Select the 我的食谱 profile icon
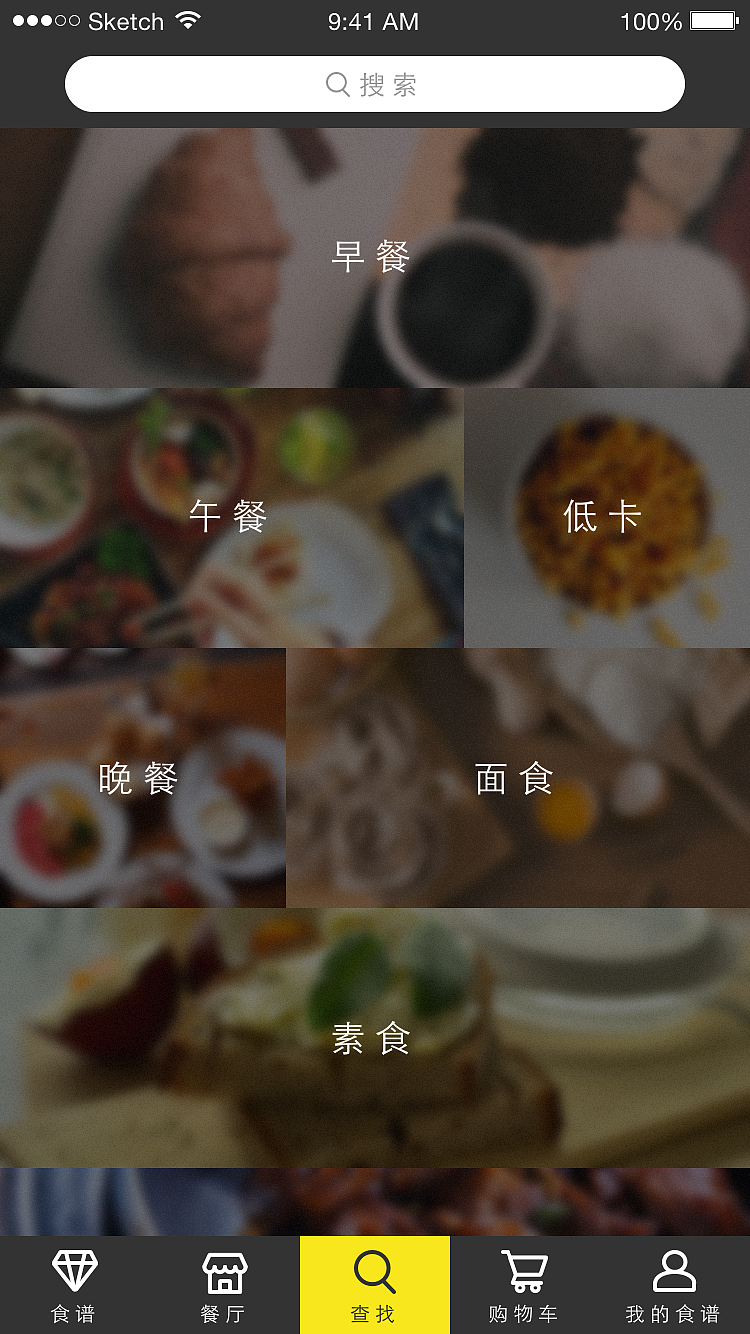 click(674, 1270)
